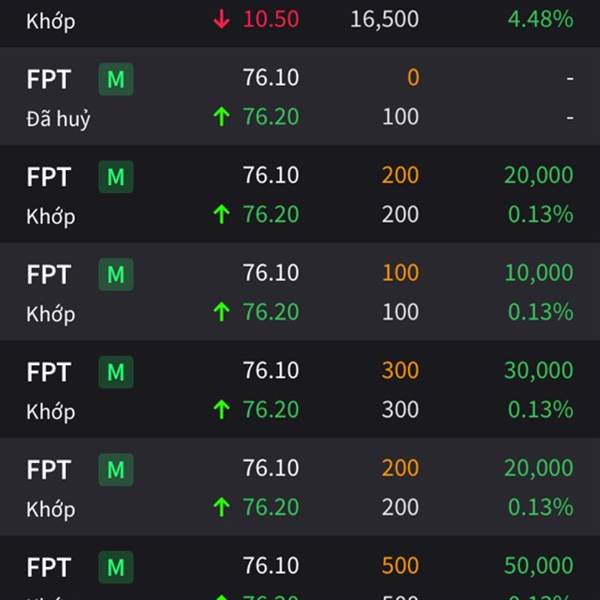Open the matched order priced at 10.50
Viewport: 600px width, 600px height.
300,20
